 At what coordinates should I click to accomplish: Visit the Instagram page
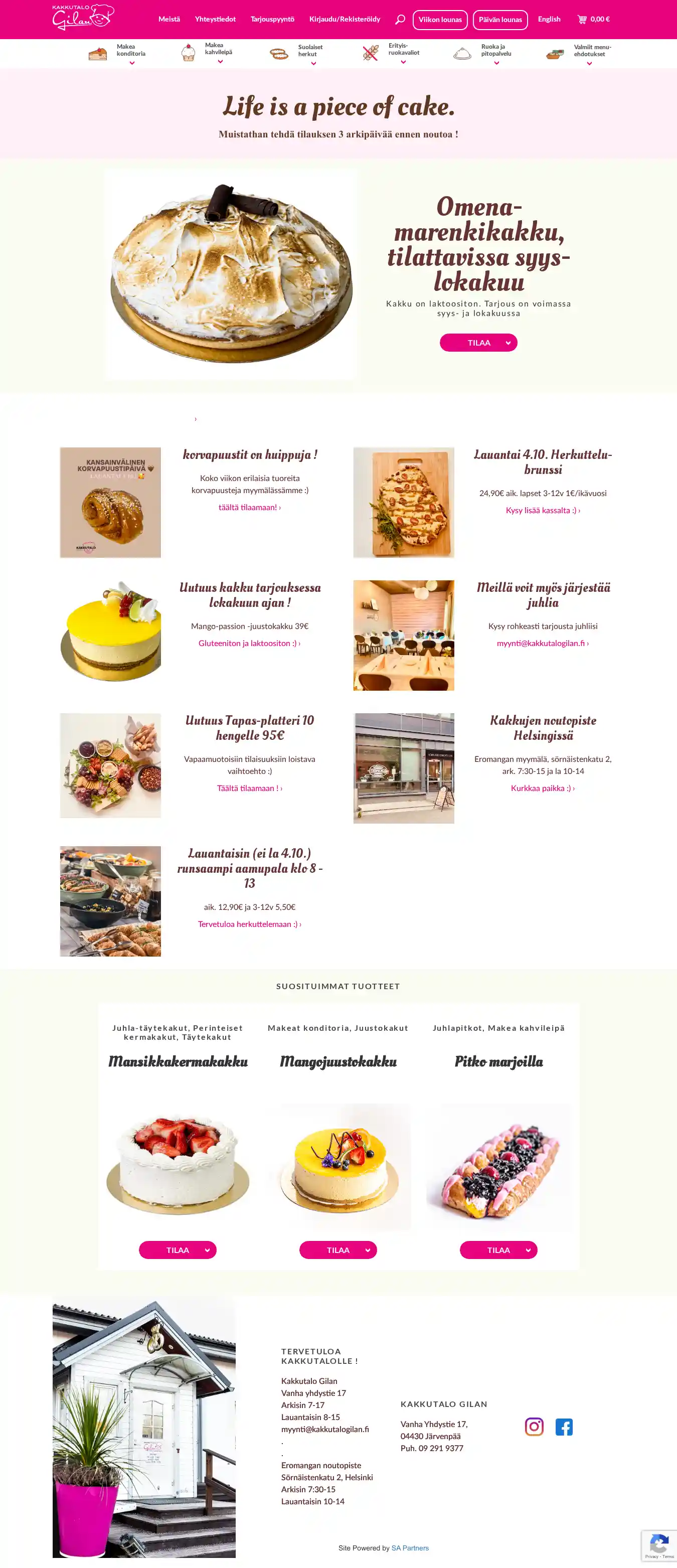534,1426
